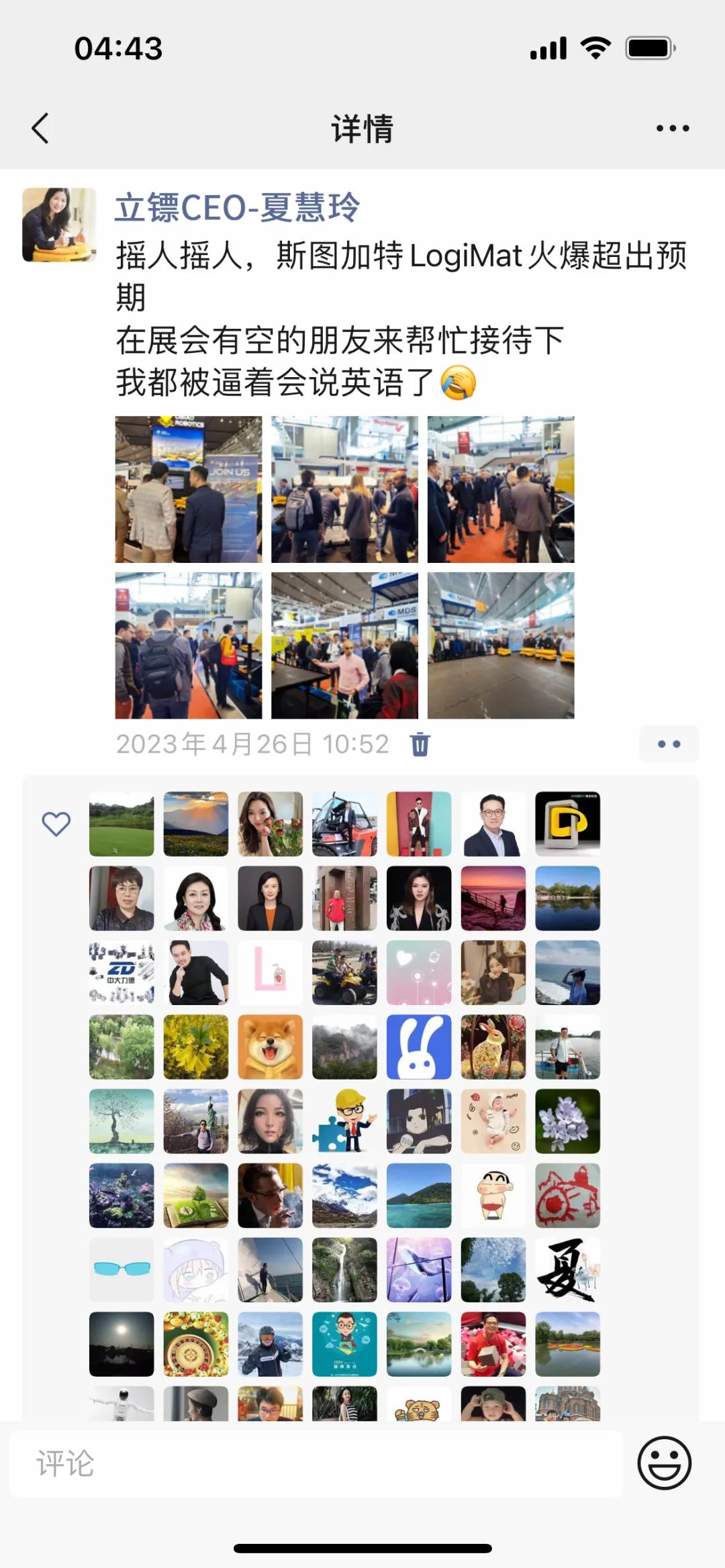This screenshot has width=725, height=1568.
Task: View the liker with the waterfall avatar
Action: (x=344, y=1269)
